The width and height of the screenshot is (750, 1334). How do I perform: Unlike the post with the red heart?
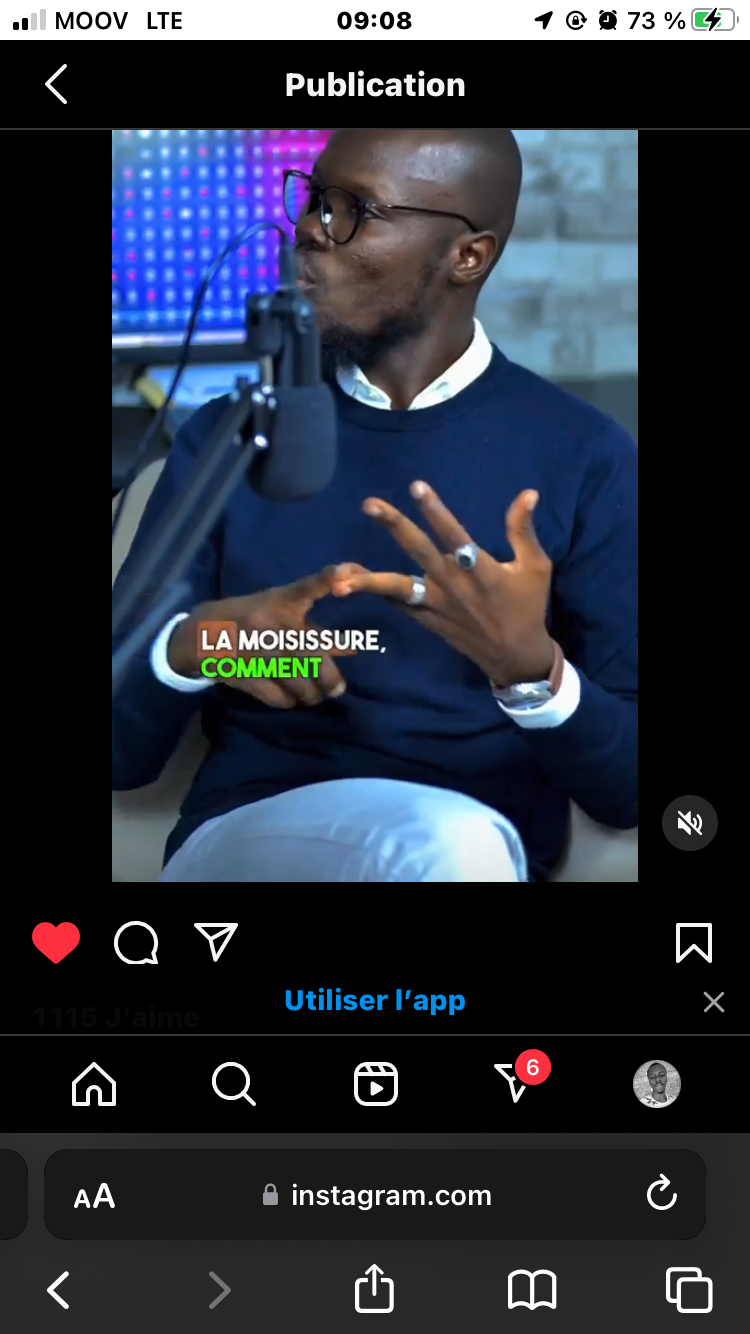(x=56, y=943)
